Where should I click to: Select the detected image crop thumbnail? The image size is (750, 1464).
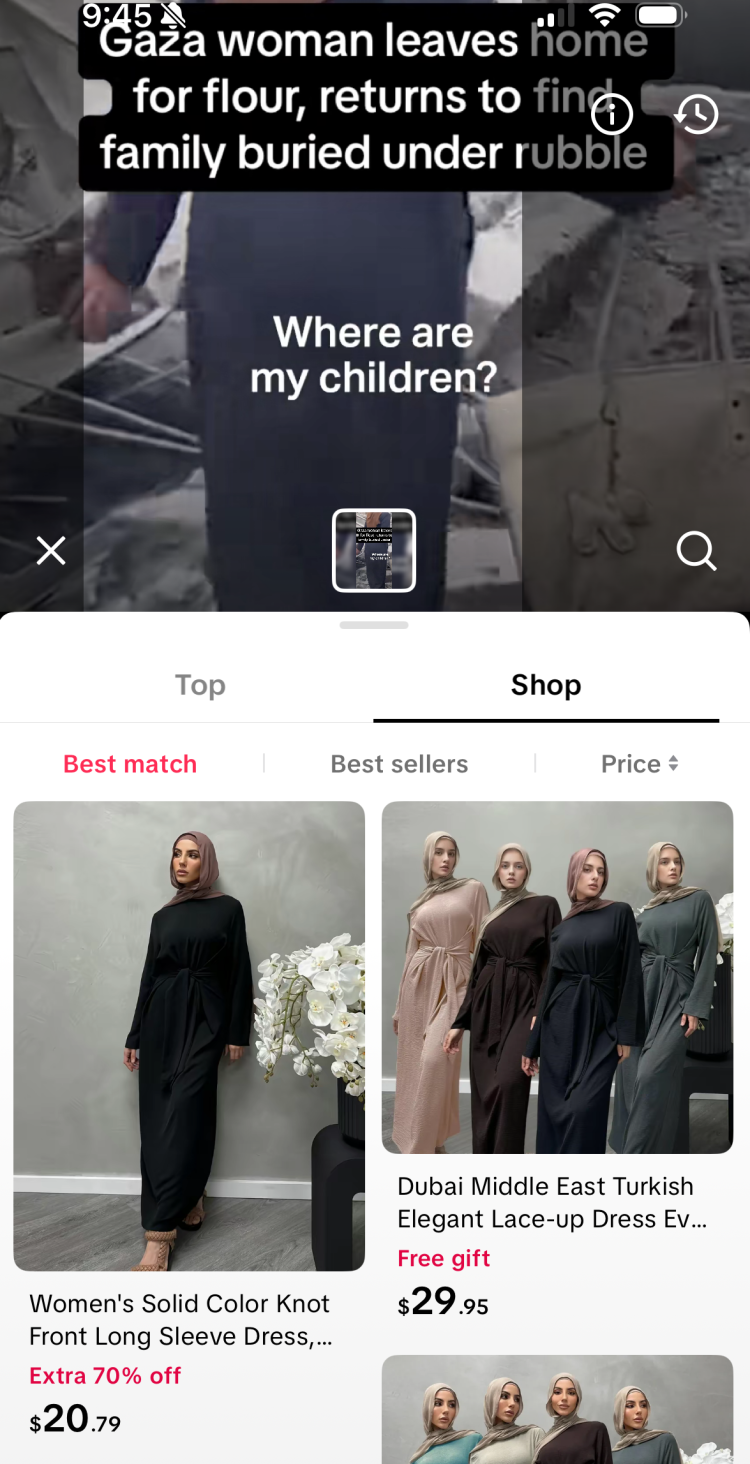(374, 551)
